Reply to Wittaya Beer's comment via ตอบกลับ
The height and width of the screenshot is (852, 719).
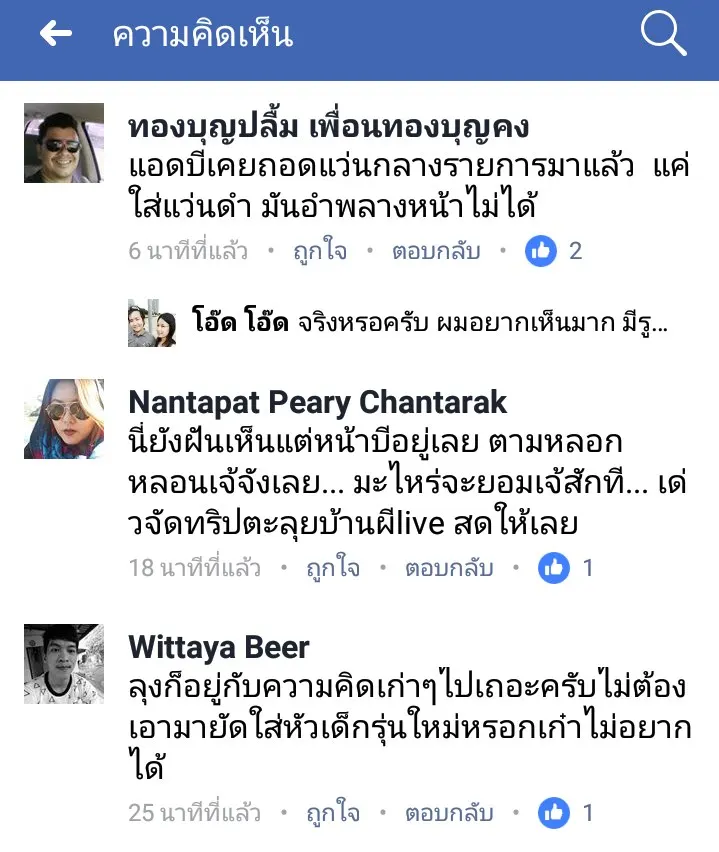[x=449, y=813]
